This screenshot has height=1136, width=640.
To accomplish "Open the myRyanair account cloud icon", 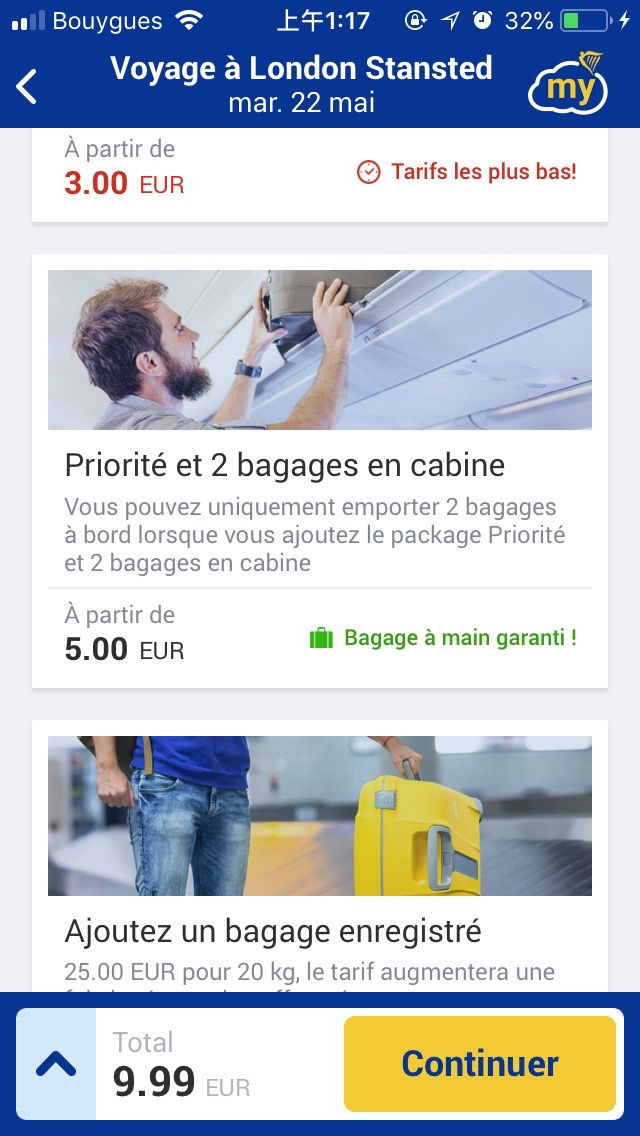I will point(567,86).
